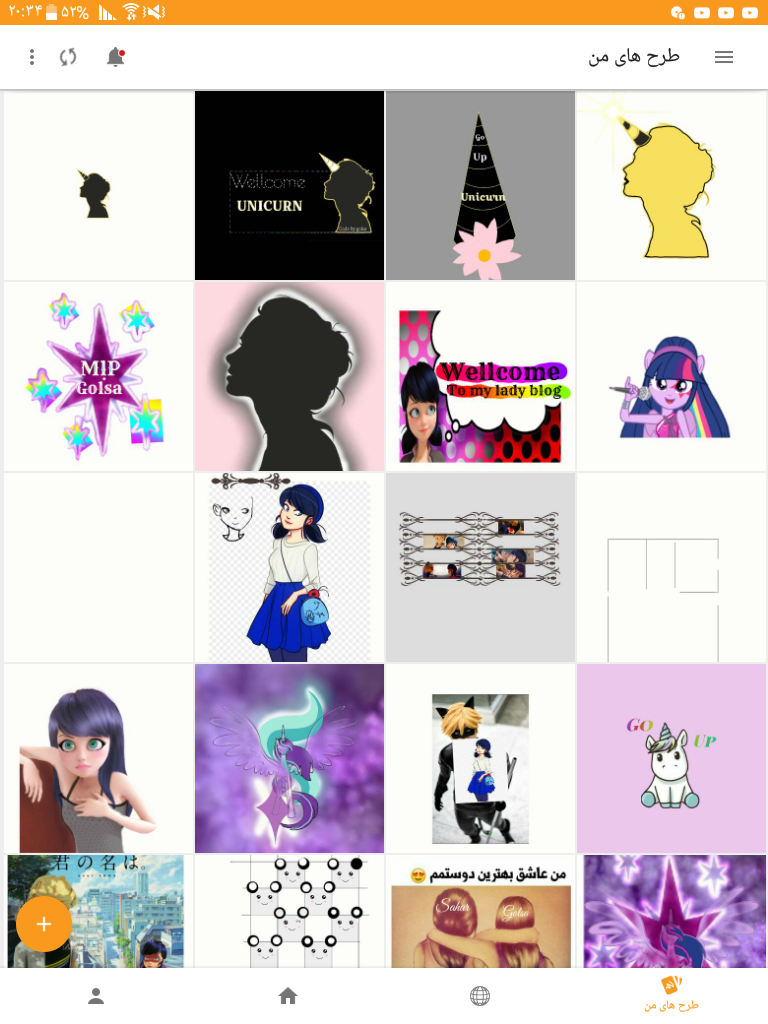The height and width of the screenshot is (1024, 768).
Task: Open the black silhouette on pink design
Action: tap(289, 377)
